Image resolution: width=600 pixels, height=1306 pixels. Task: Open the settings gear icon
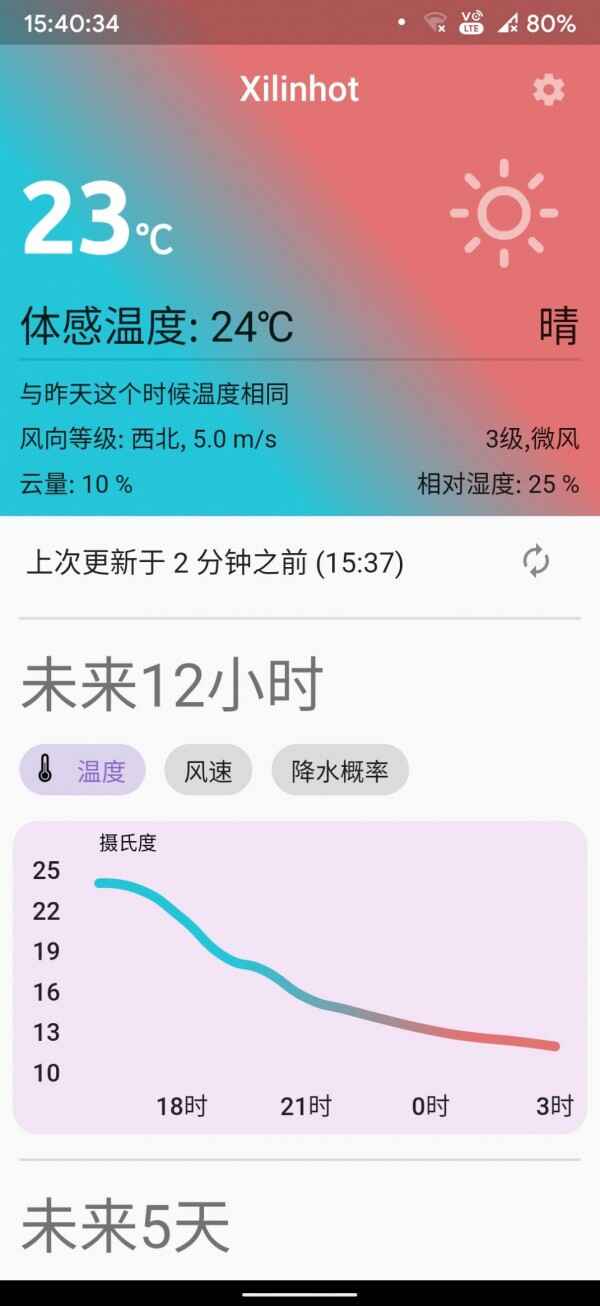click(x=548, y=90)
